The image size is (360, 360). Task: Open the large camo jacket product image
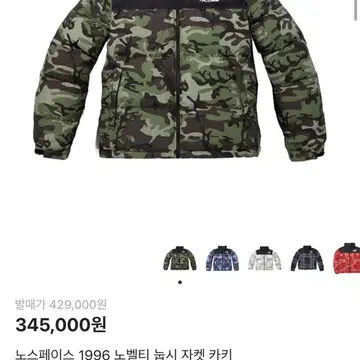[180, 80]
